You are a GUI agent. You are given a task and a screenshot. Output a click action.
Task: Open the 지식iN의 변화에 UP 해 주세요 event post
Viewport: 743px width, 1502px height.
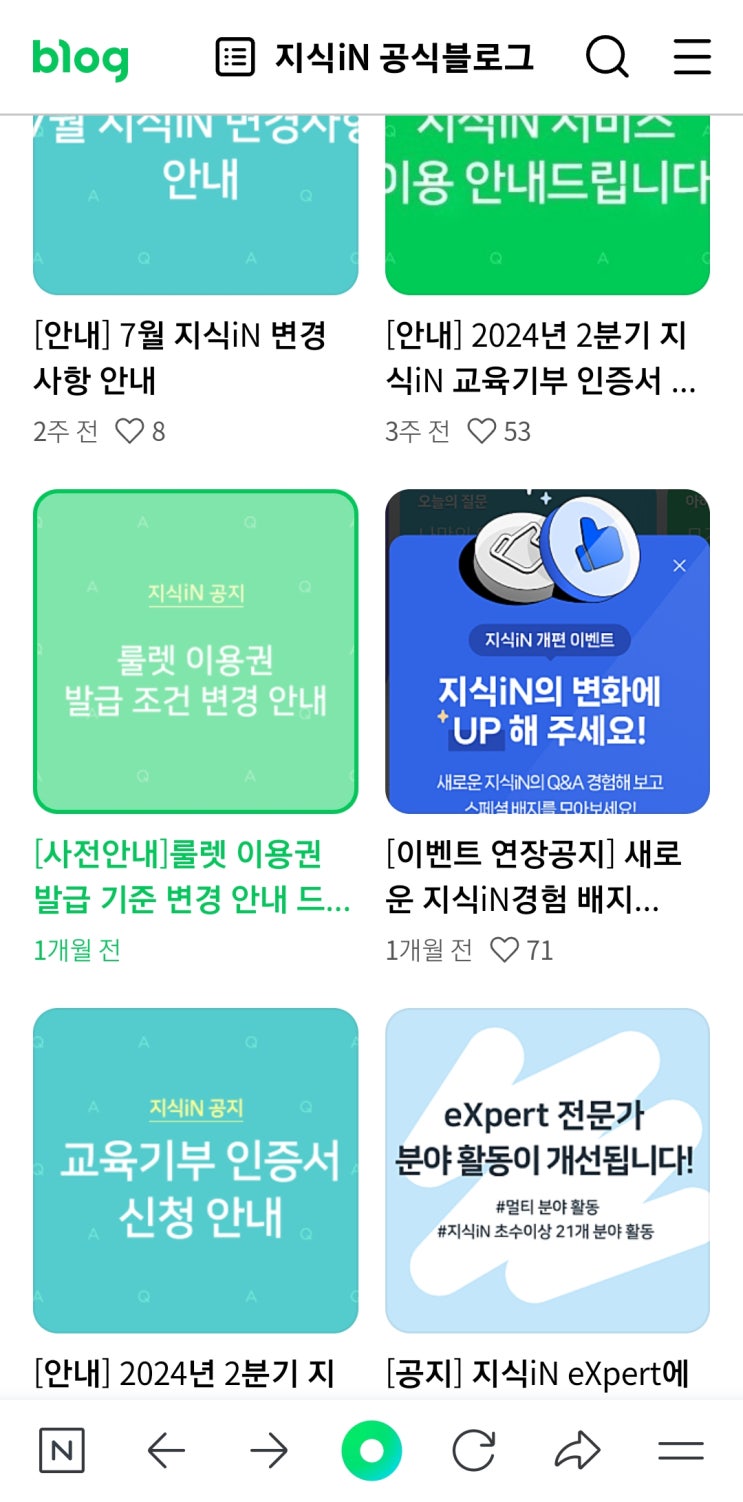click(x=547, y=651)
